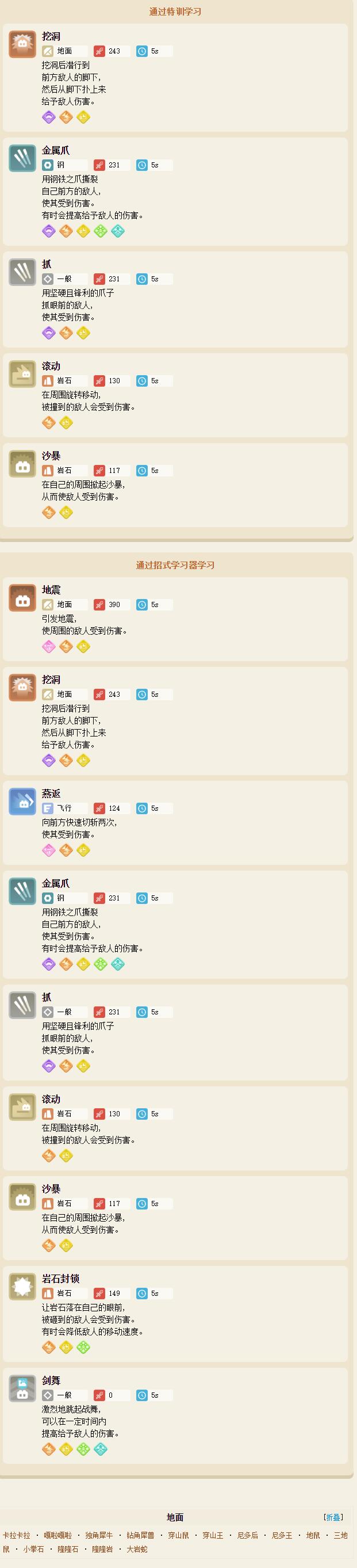The image size is (357, 1568).
Task: Go to the 隆隆岩 page
Action: [x=103, y=1549]
